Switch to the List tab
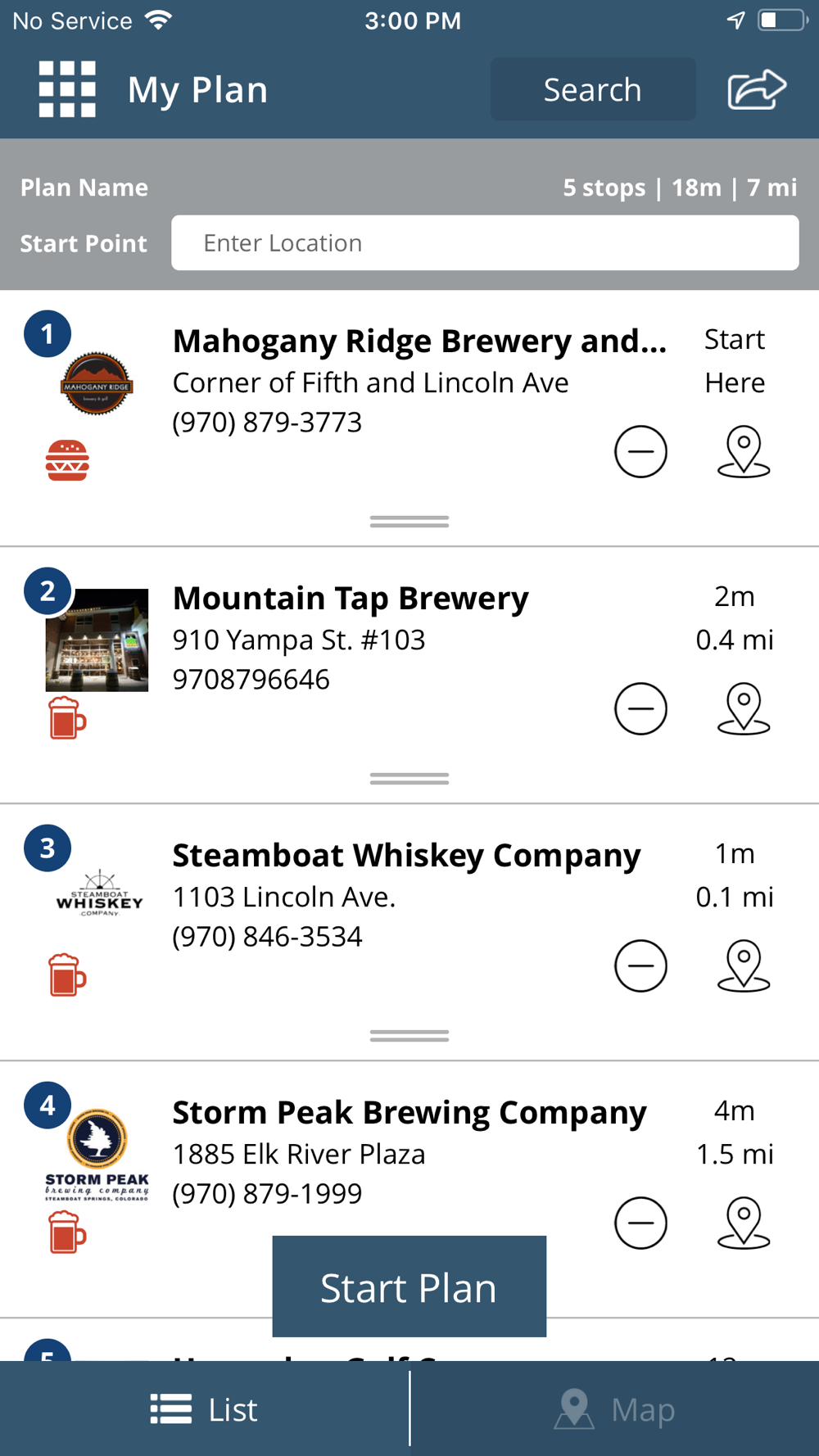This screenshot has width=819, height=1456. [204, 1409]
